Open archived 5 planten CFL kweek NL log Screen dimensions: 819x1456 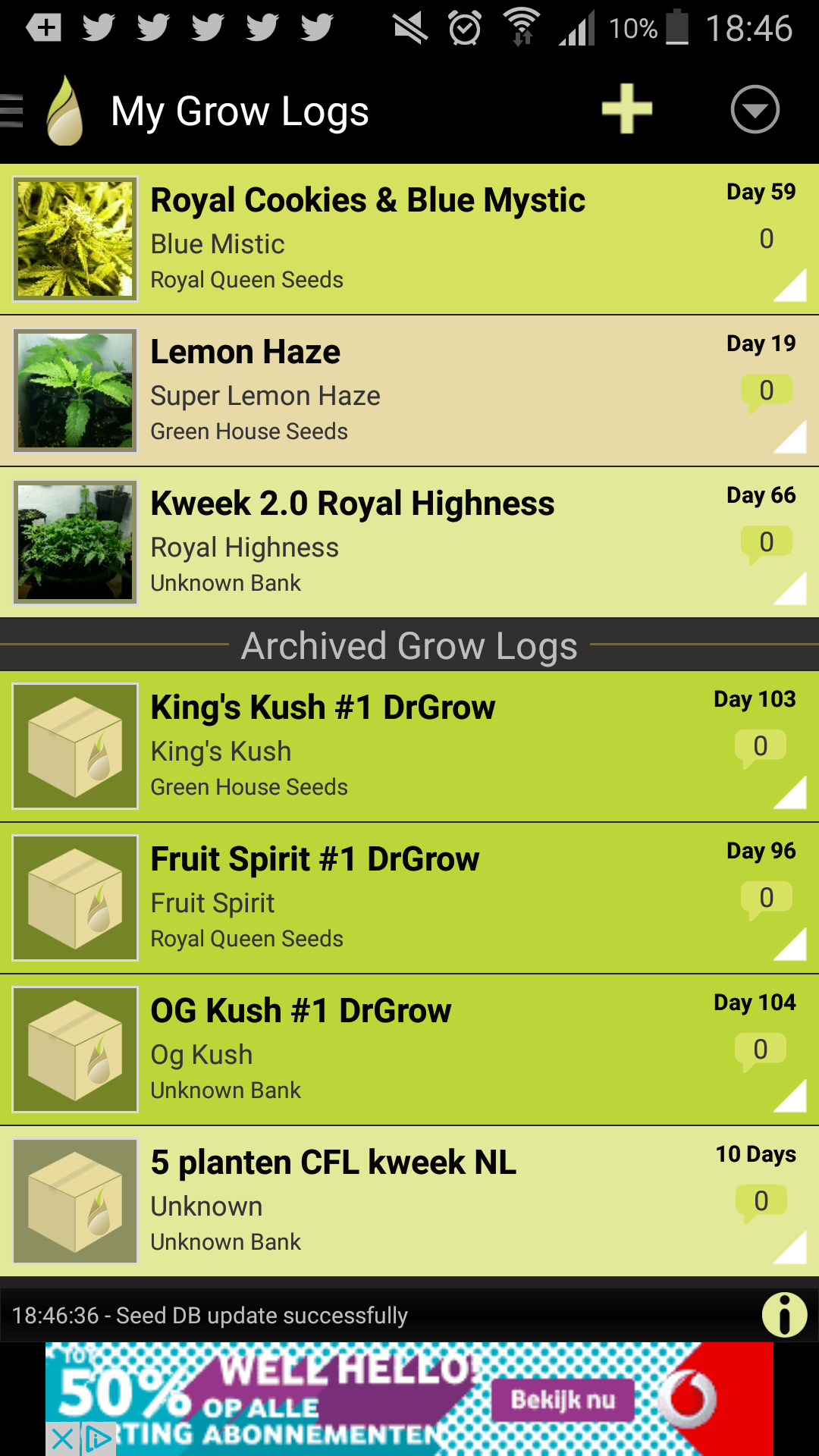point(368,1201)
